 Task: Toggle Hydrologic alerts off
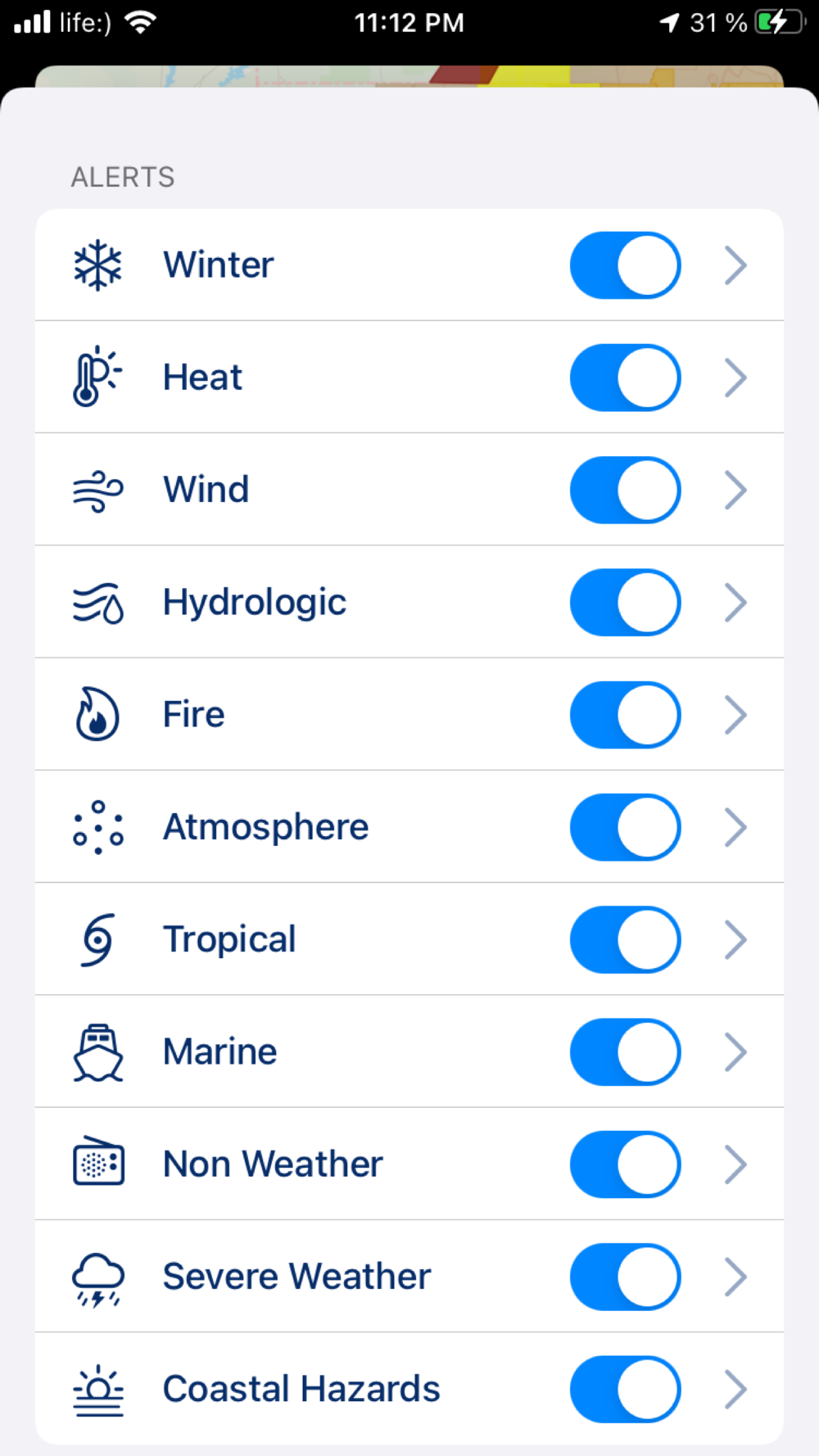626,602
